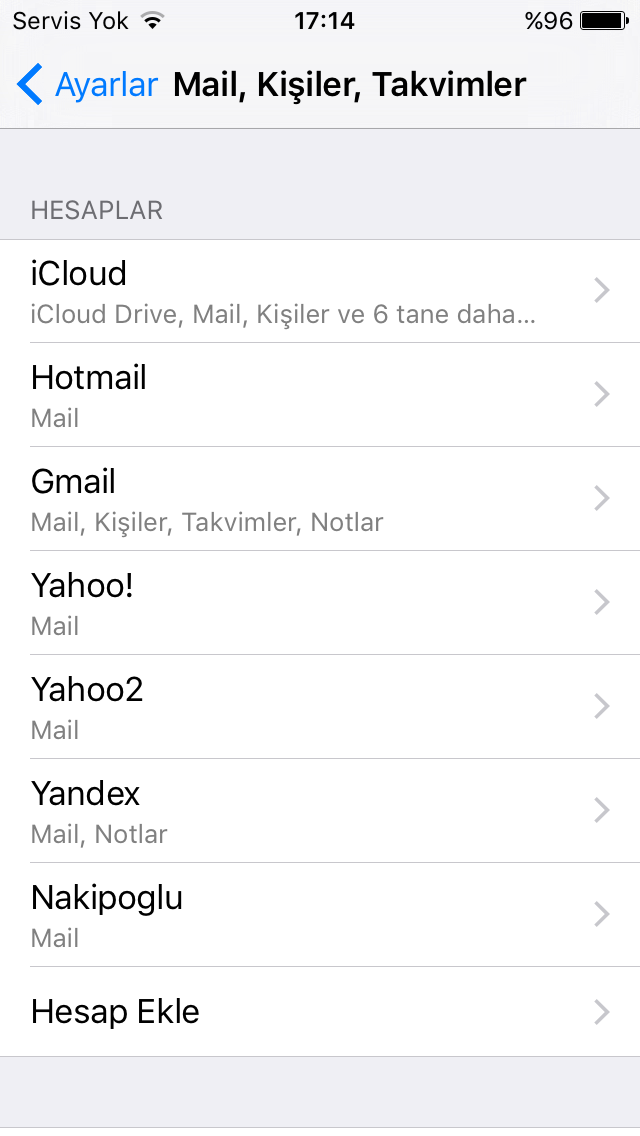Tap Hesap Ekle to add account

(x=320, y=1011)
